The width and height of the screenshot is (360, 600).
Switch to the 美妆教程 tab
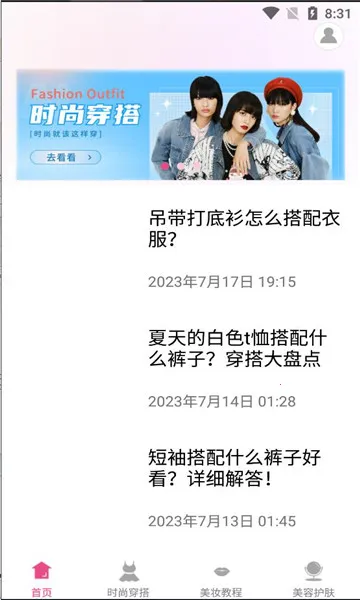click(221, 579)
